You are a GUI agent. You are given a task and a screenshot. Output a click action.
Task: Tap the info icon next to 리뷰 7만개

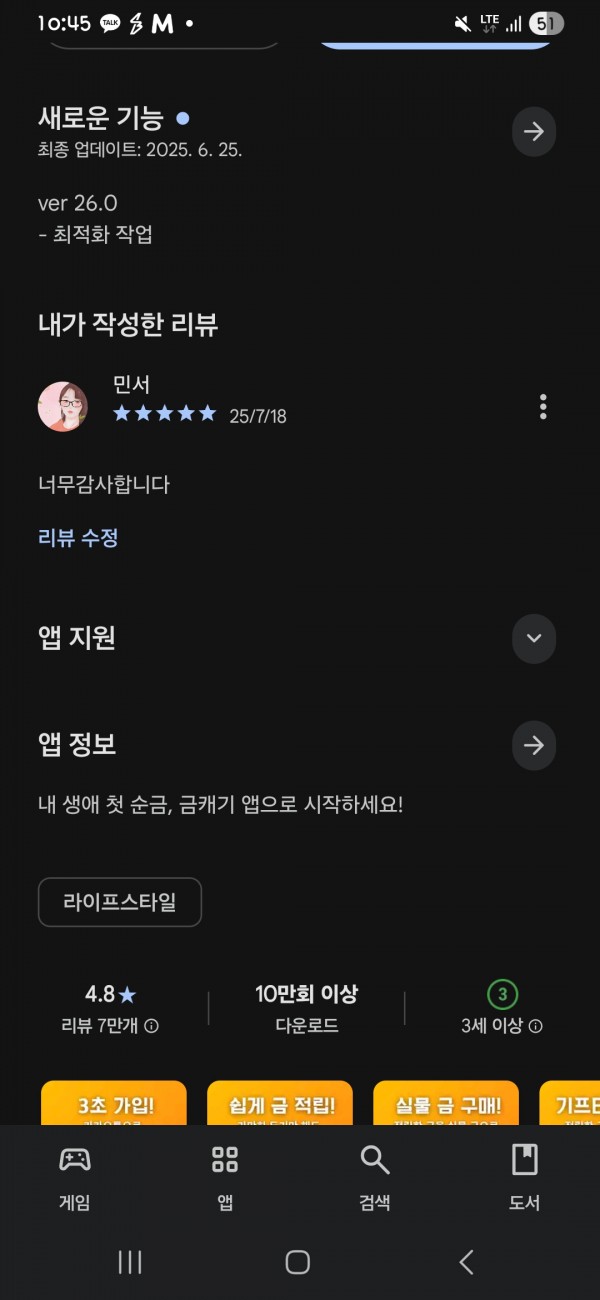click(x=152, y=1026)
